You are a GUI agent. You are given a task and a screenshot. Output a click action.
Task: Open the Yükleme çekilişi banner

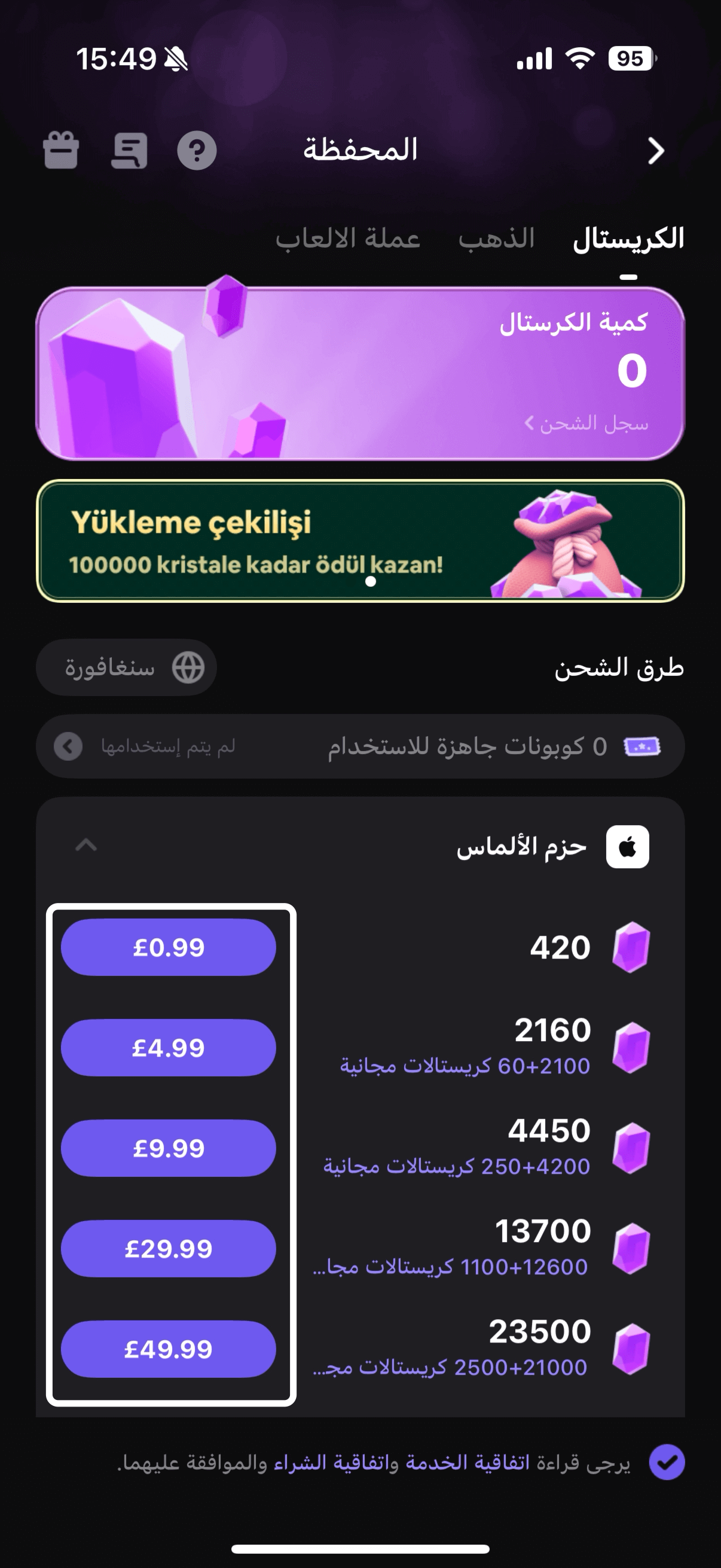coord(360,541)
